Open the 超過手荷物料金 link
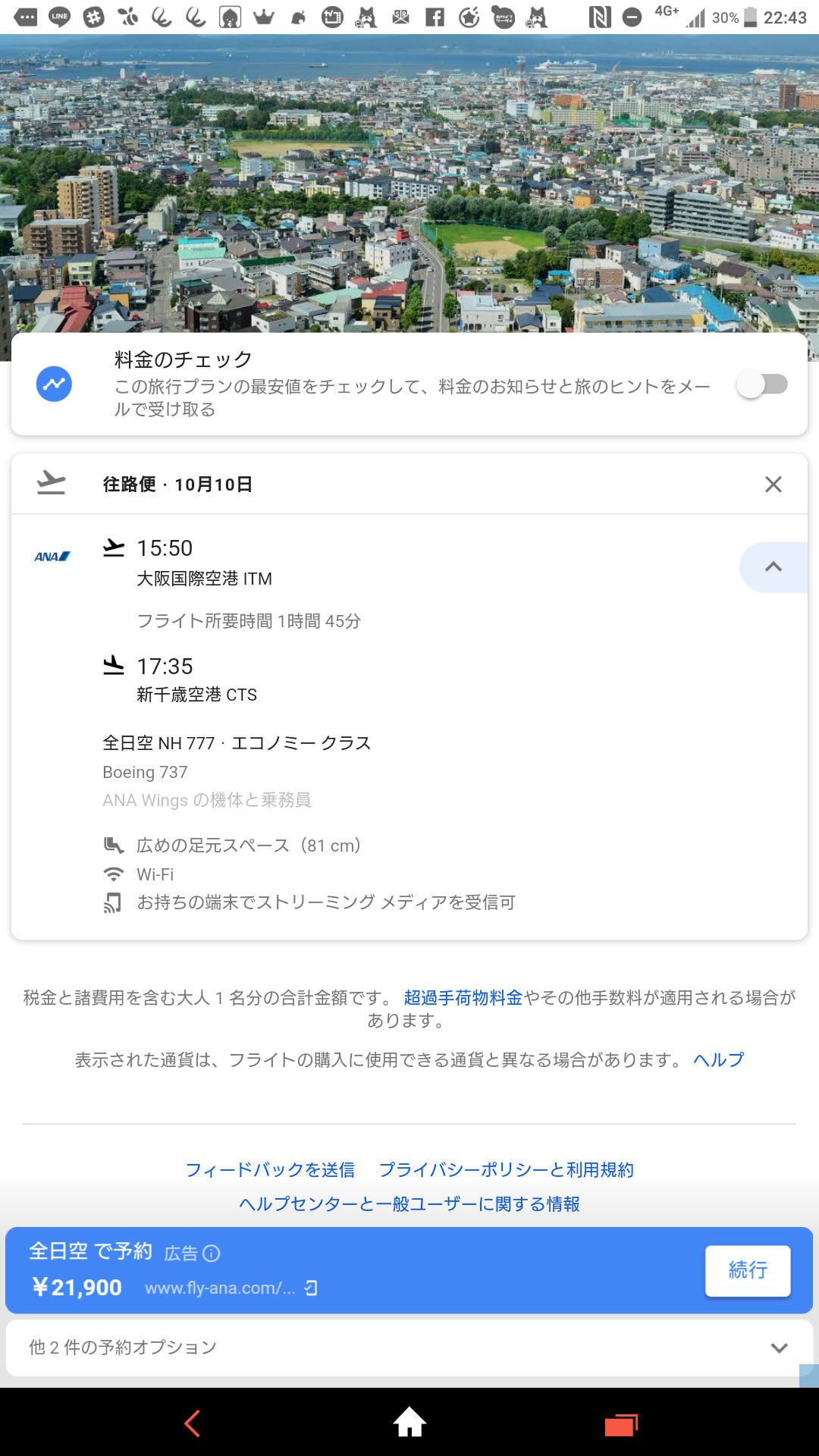The width and height of the screenshot is (819, 1456). (463, 997)
